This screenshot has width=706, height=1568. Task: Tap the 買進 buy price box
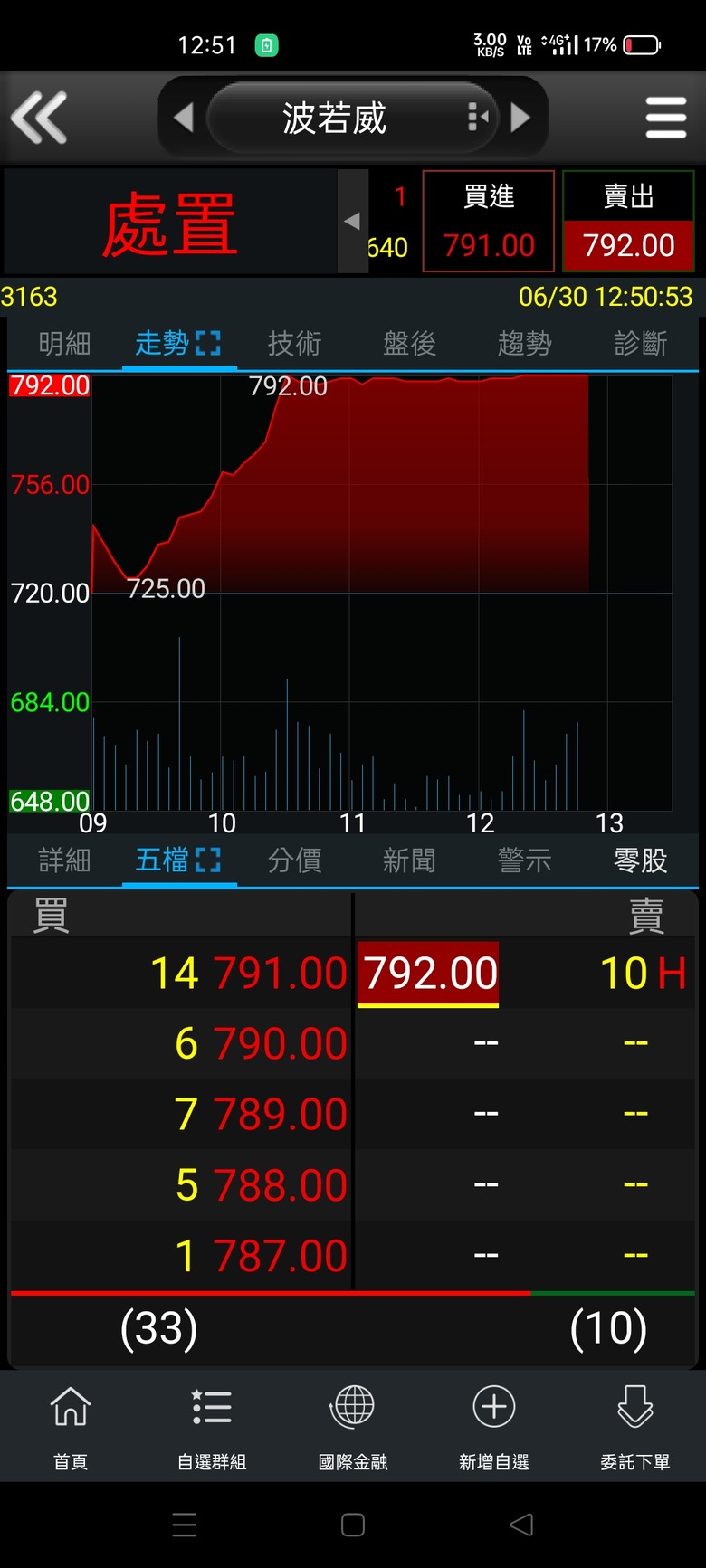pos(489,221)
